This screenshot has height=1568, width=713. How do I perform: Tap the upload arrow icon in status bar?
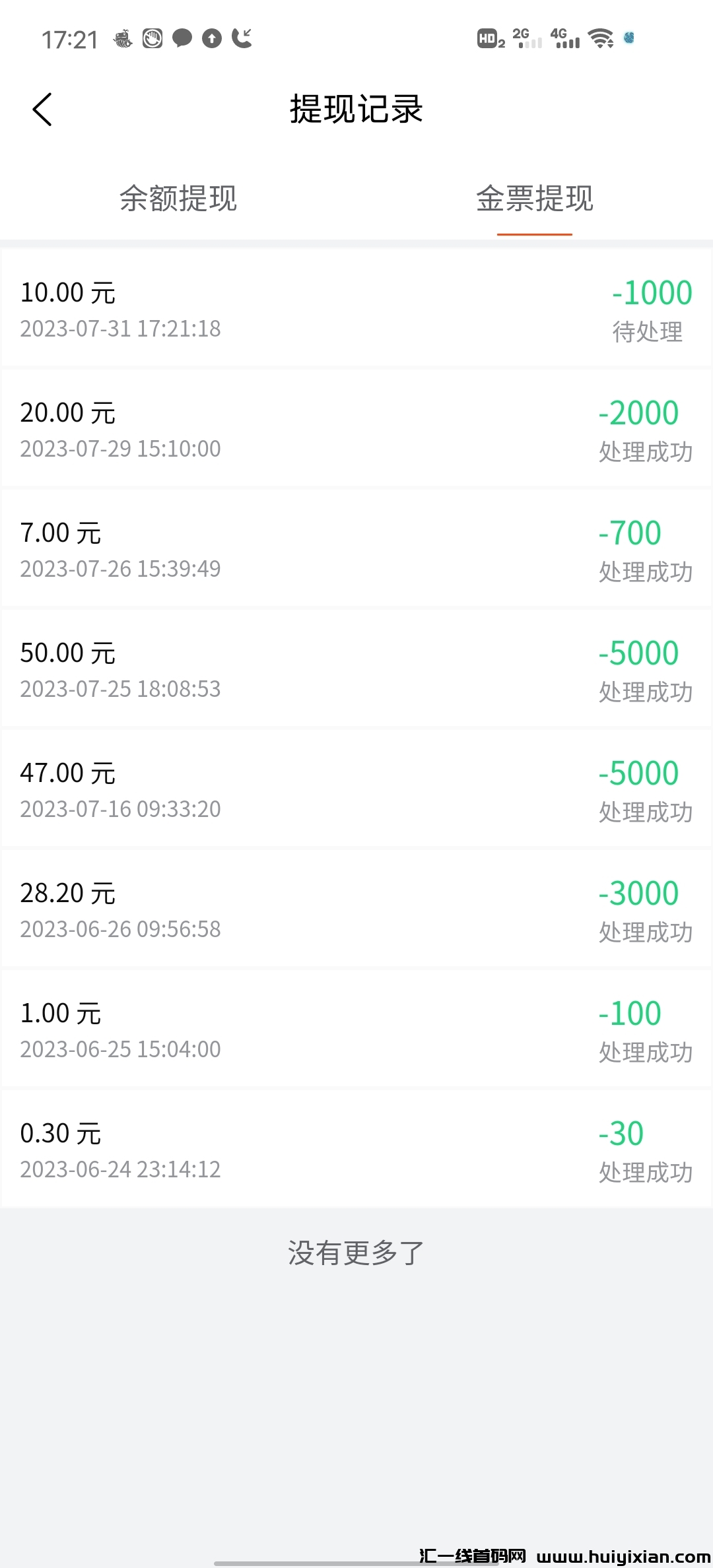pos(211,39)
